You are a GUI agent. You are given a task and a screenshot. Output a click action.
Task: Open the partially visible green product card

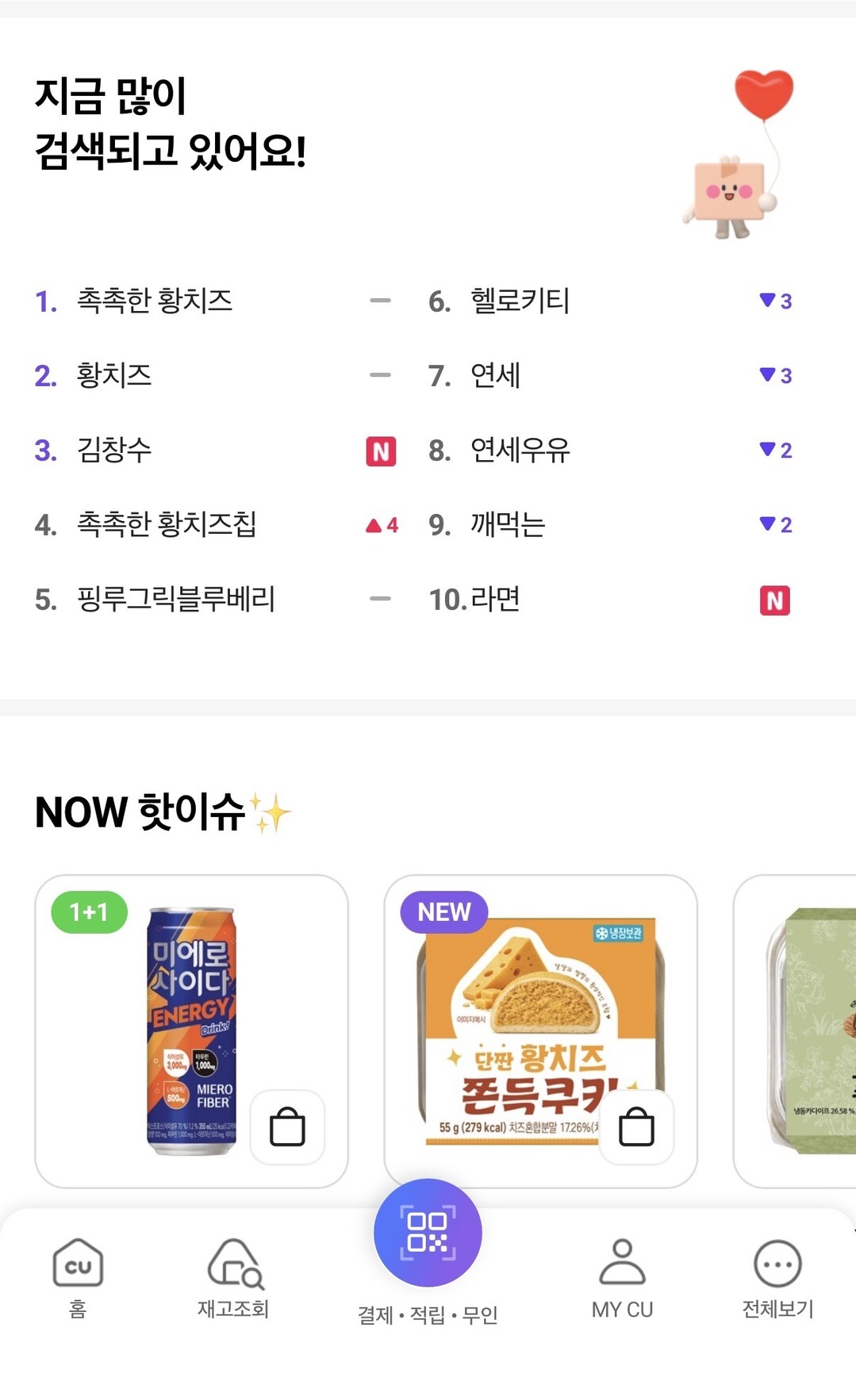tap(801, 1031)
